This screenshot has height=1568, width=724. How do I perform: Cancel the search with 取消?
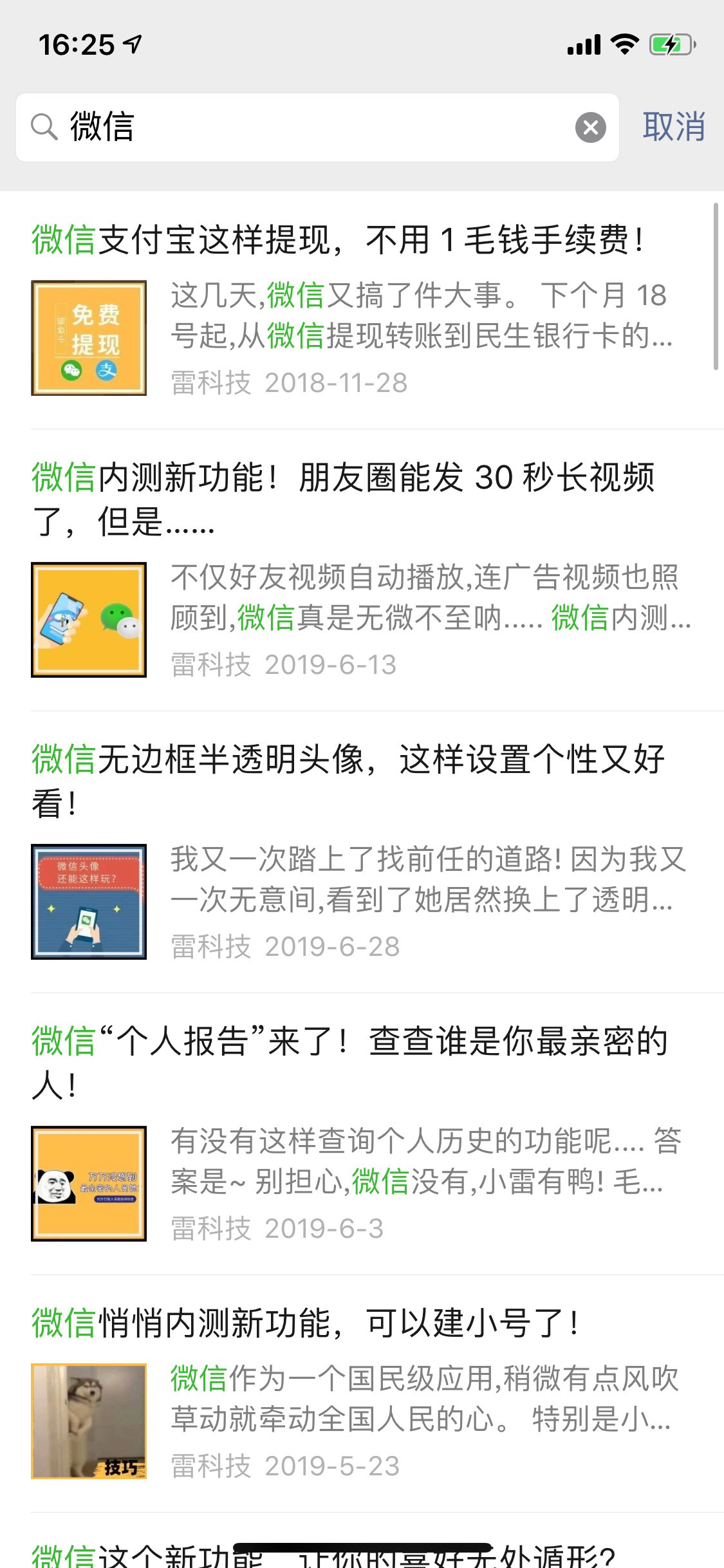point(673,127)
